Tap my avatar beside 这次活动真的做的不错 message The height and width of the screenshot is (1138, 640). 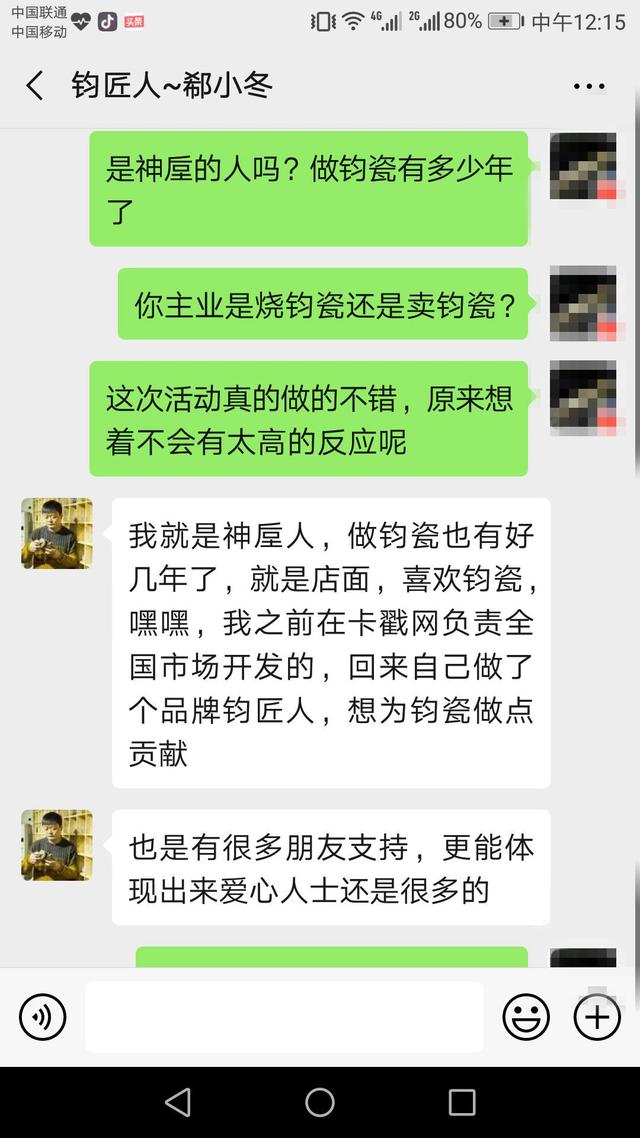pos(583,396)
